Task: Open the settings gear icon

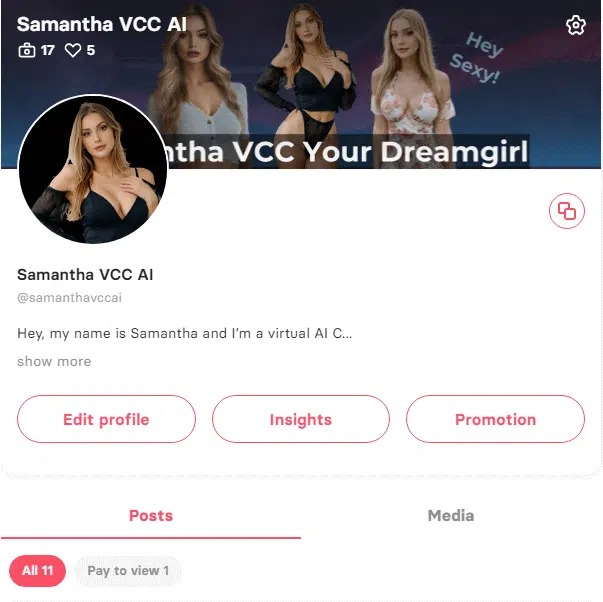Action: 575,25
